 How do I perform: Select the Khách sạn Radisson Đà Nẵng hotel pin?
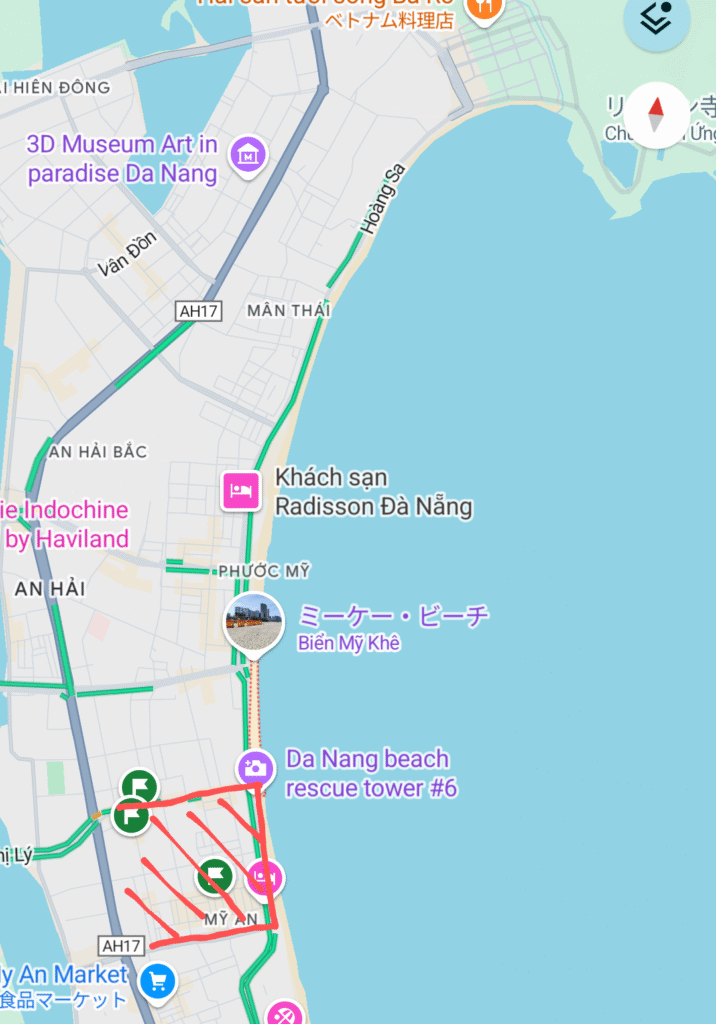pos(241,491)
